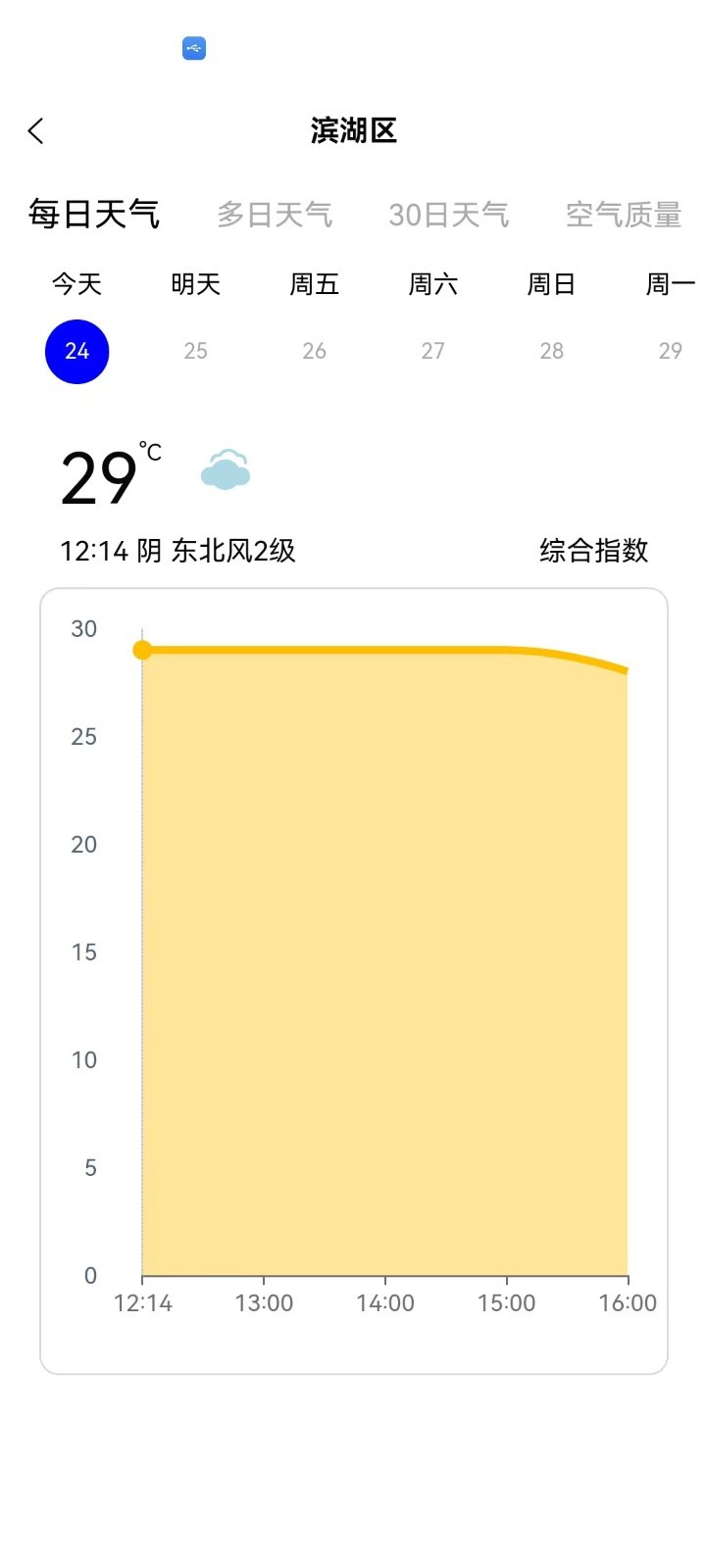The width and height of the screenshot is (706, 1568).
Task: Select 周一 the 29th
Action: click(x=671, y=318)
